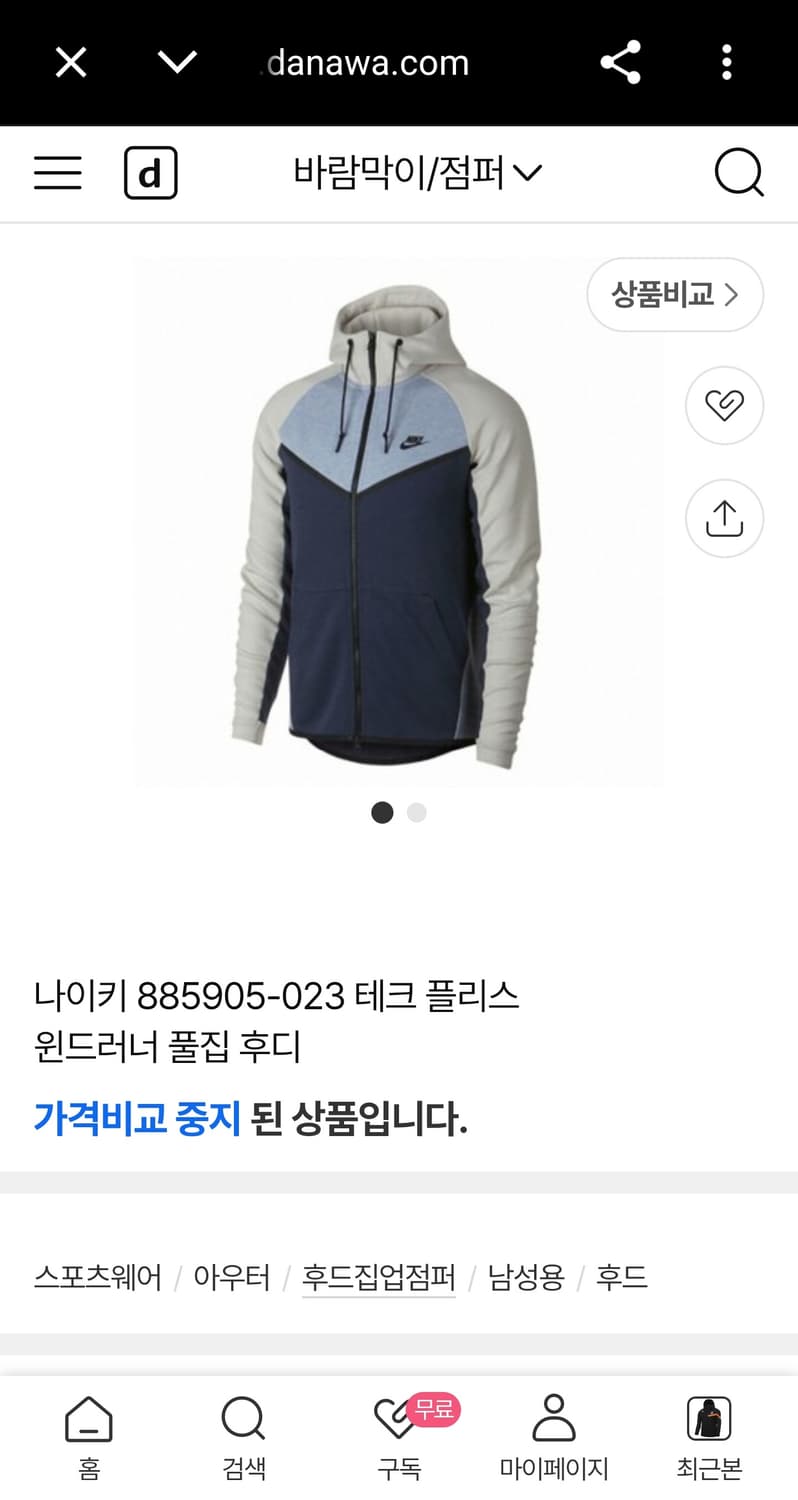The image size is (798, 1500).
Task: Open the 상품비교 product comparison panel
Action: pyautogui.click(x=675, y=295)
